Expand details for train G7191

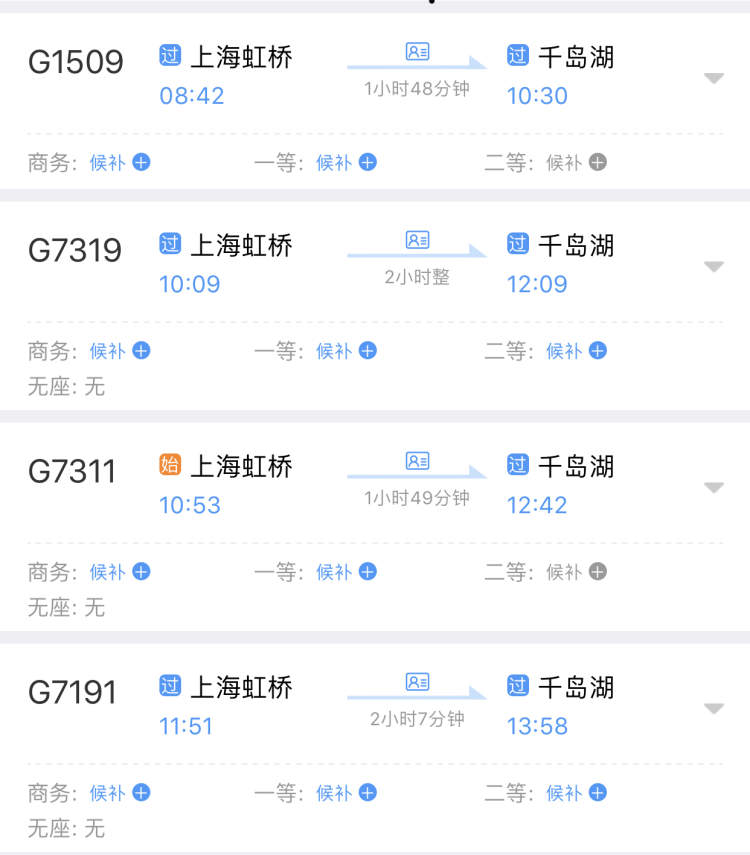pyautogui.click(x=713, y=708)
